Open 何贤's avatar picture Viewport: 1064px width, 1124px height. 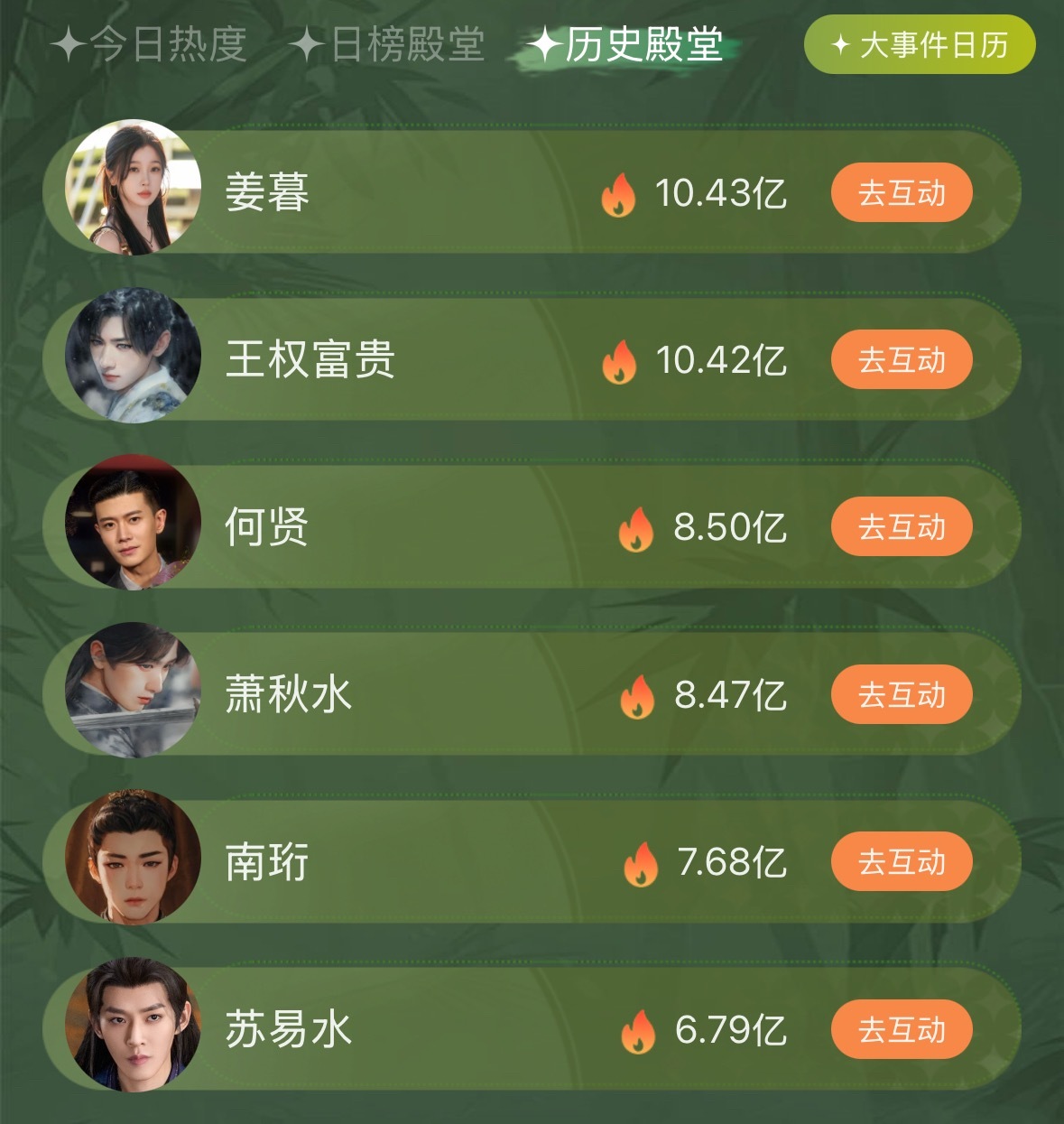132,526
